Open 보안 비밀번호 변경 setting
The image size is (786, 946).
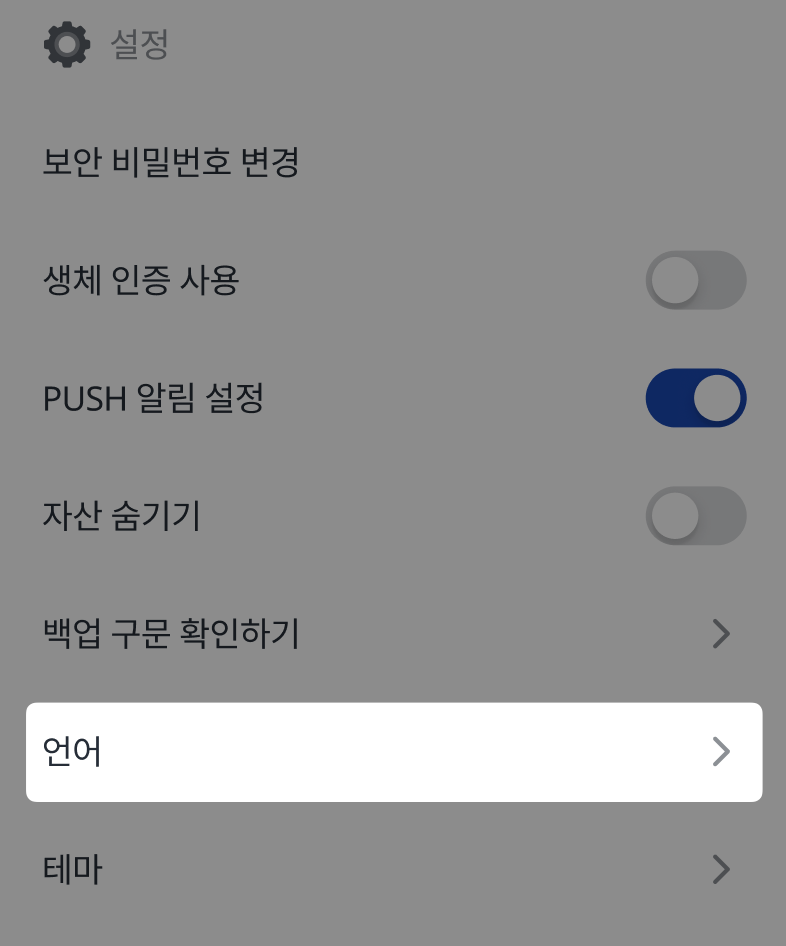point(171,163)
